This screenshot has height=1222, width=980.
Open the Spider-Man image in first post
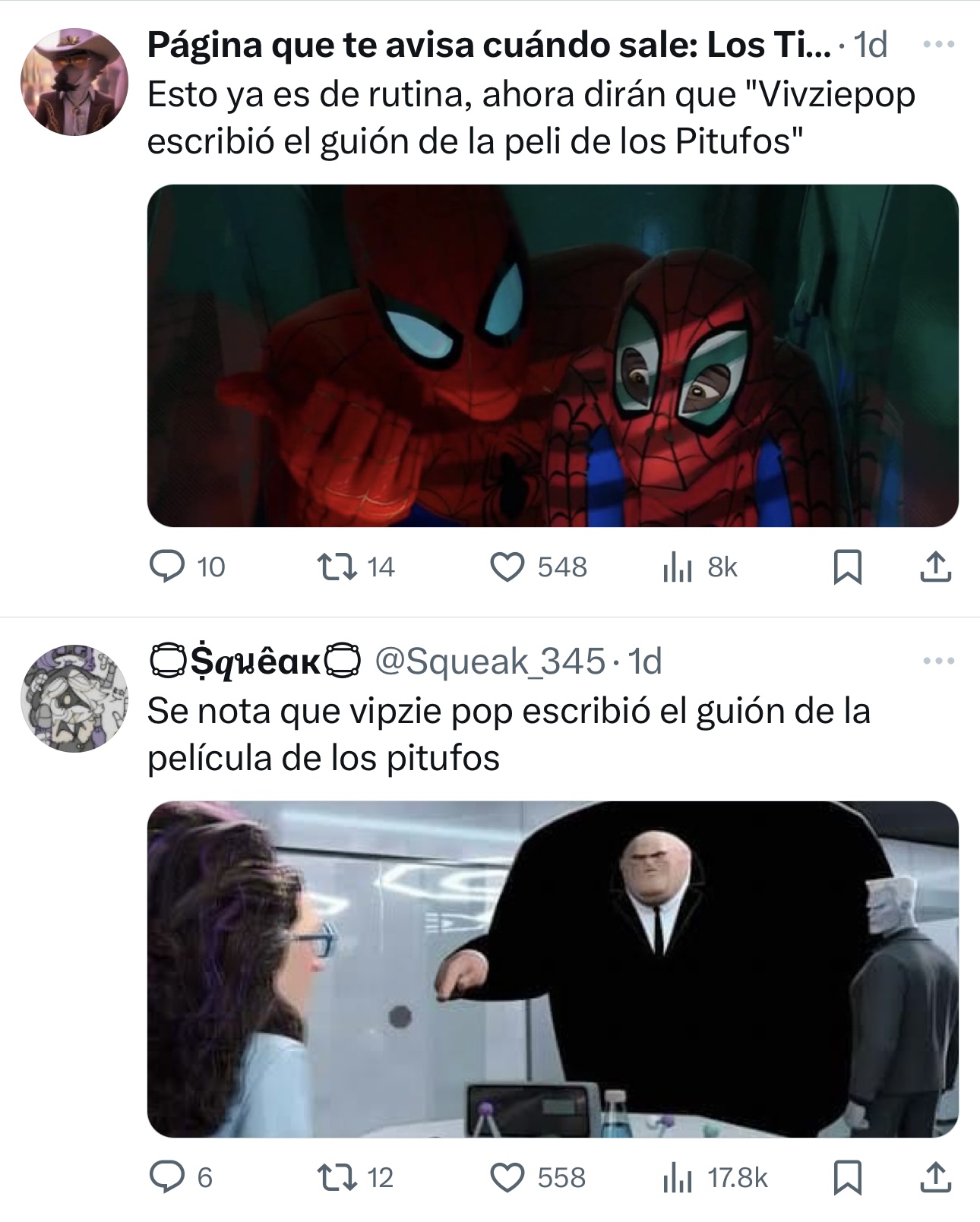click(x=552, y=355)
